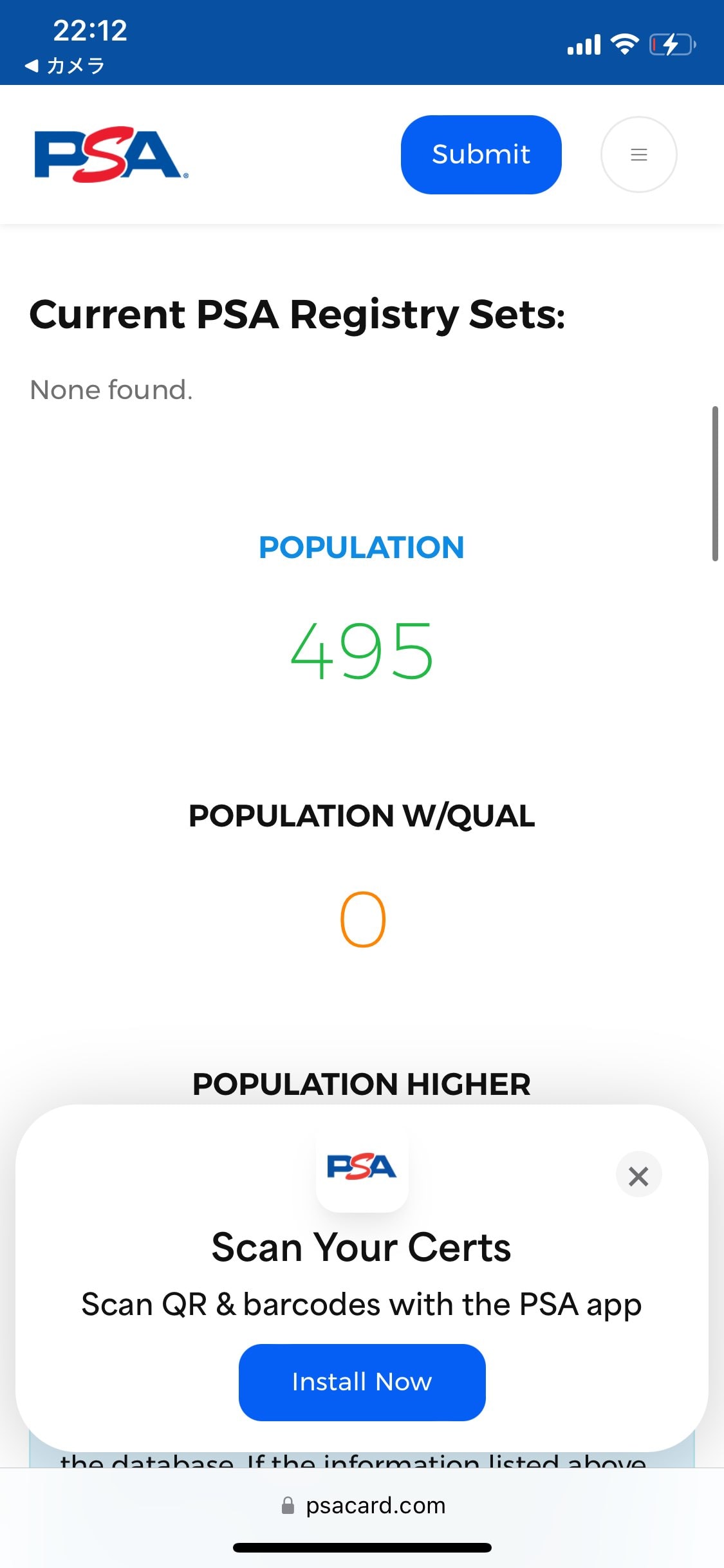Install the PSA app now

(362, 1382)
